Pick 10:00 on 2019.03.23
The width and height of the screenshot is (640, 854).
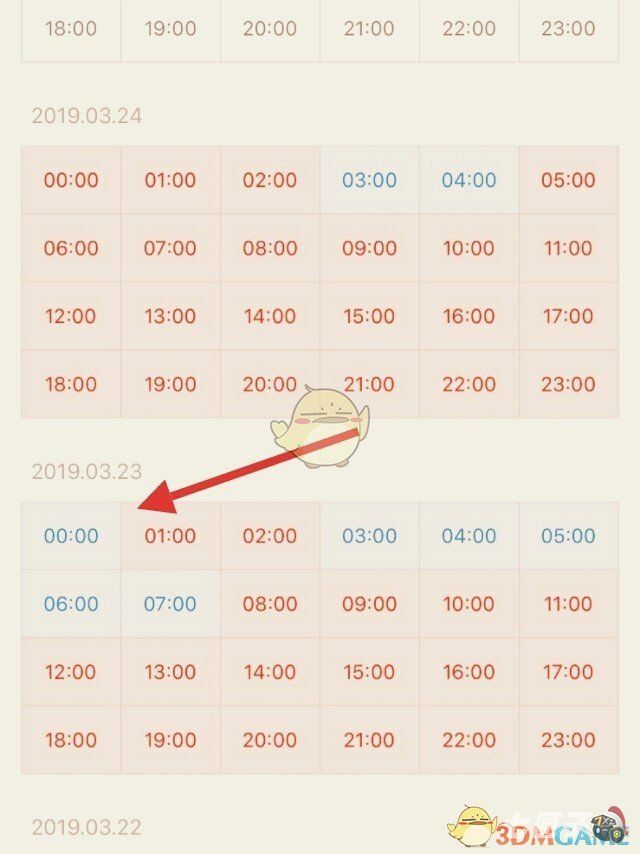pos(469,604)
